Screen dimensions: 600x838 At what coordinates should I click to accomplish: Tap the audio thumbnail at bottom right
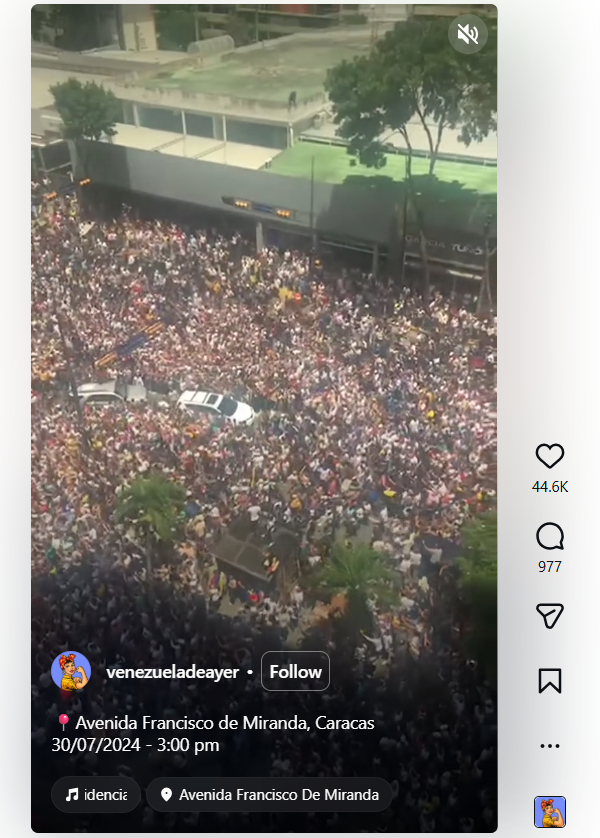pyautogui.click(x=550, y=811)
